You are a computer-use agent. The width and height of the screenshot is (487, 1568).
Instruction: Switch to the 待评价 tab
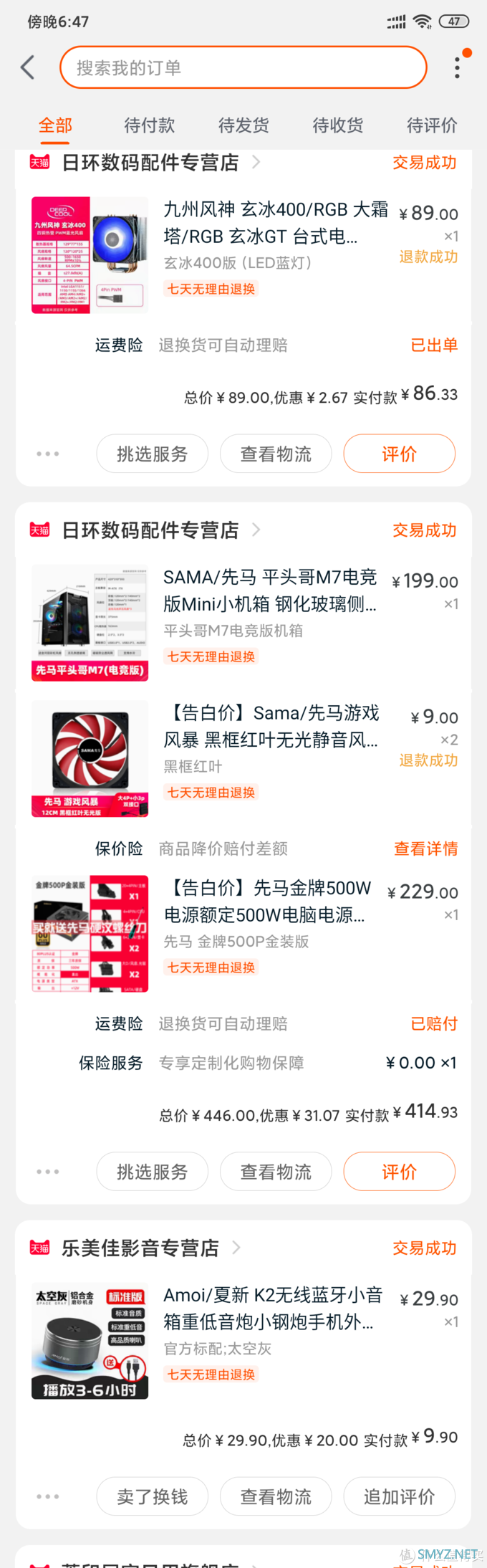(x=432, y=125)
